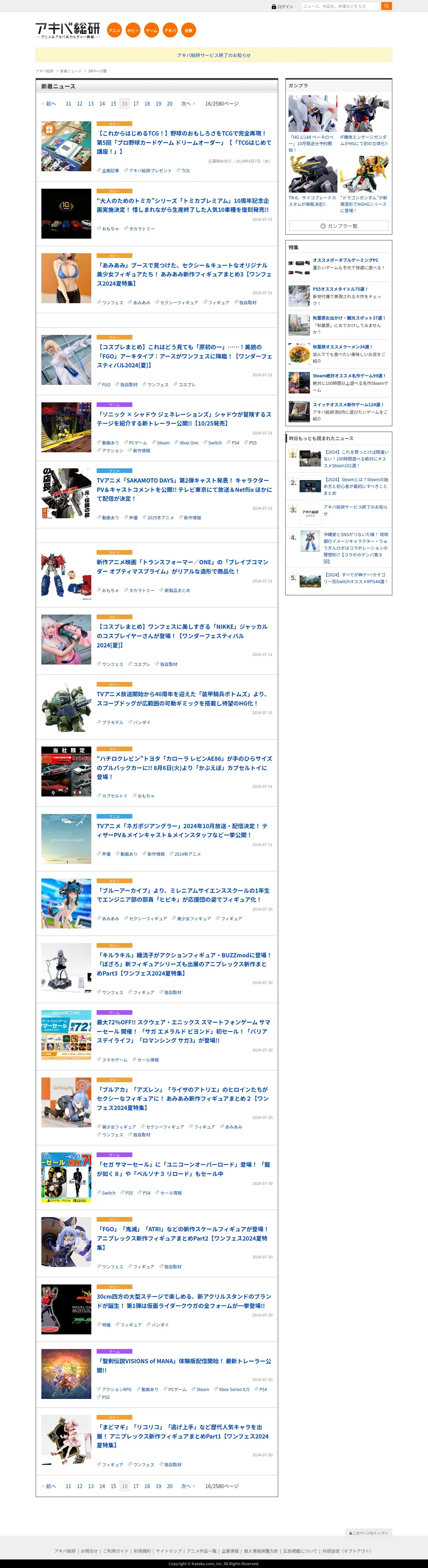Tap the orange search icon button
The height and width of the screenshot is (1568, 428).
[386, 6]
